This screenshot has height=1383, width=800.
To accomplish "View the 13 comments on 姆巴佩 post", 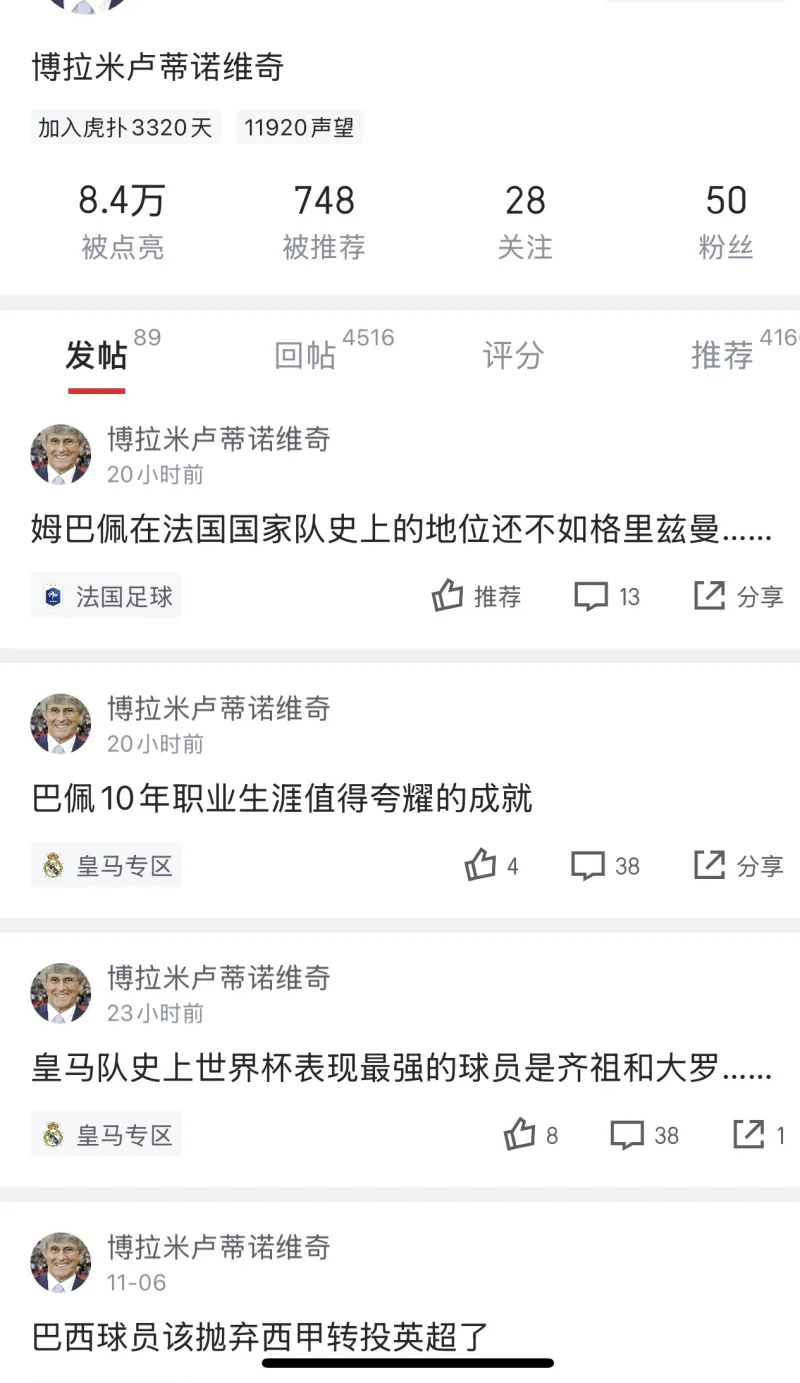I will 607,597.
